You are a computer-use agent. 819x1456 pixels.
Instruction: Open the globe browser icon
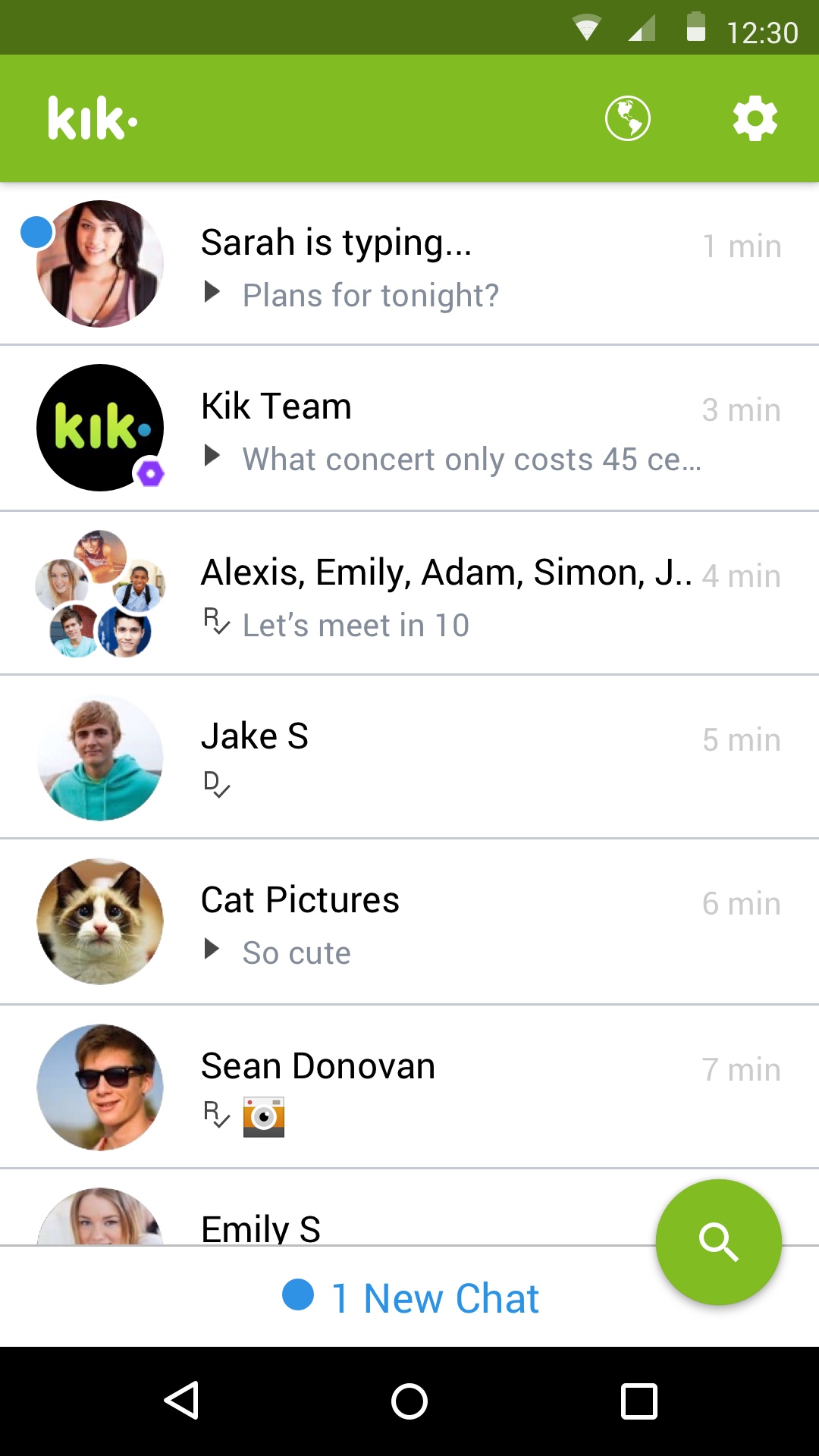(x=627, y=119)
